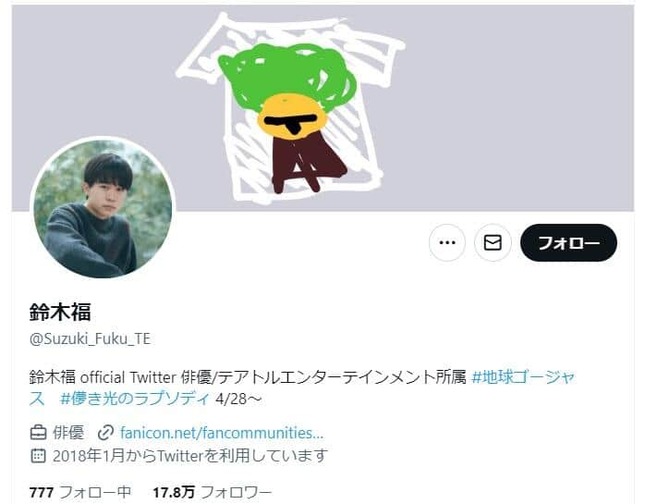Visit the fanicon.net fan community link
Viewport: 645px width, 504px height.
coord(221,433)
